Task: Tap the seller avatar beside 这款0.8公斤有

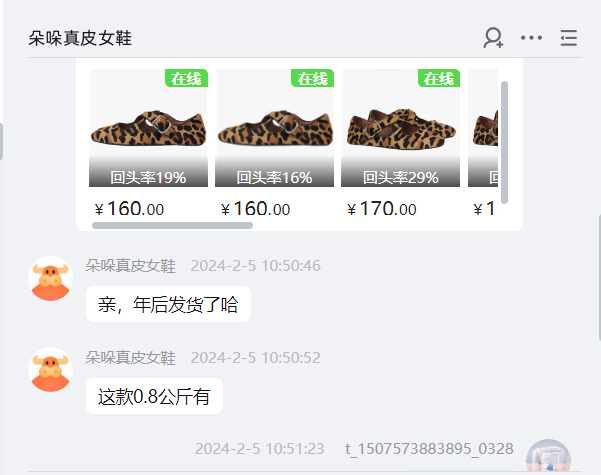Action: click(x=50, y=370)
